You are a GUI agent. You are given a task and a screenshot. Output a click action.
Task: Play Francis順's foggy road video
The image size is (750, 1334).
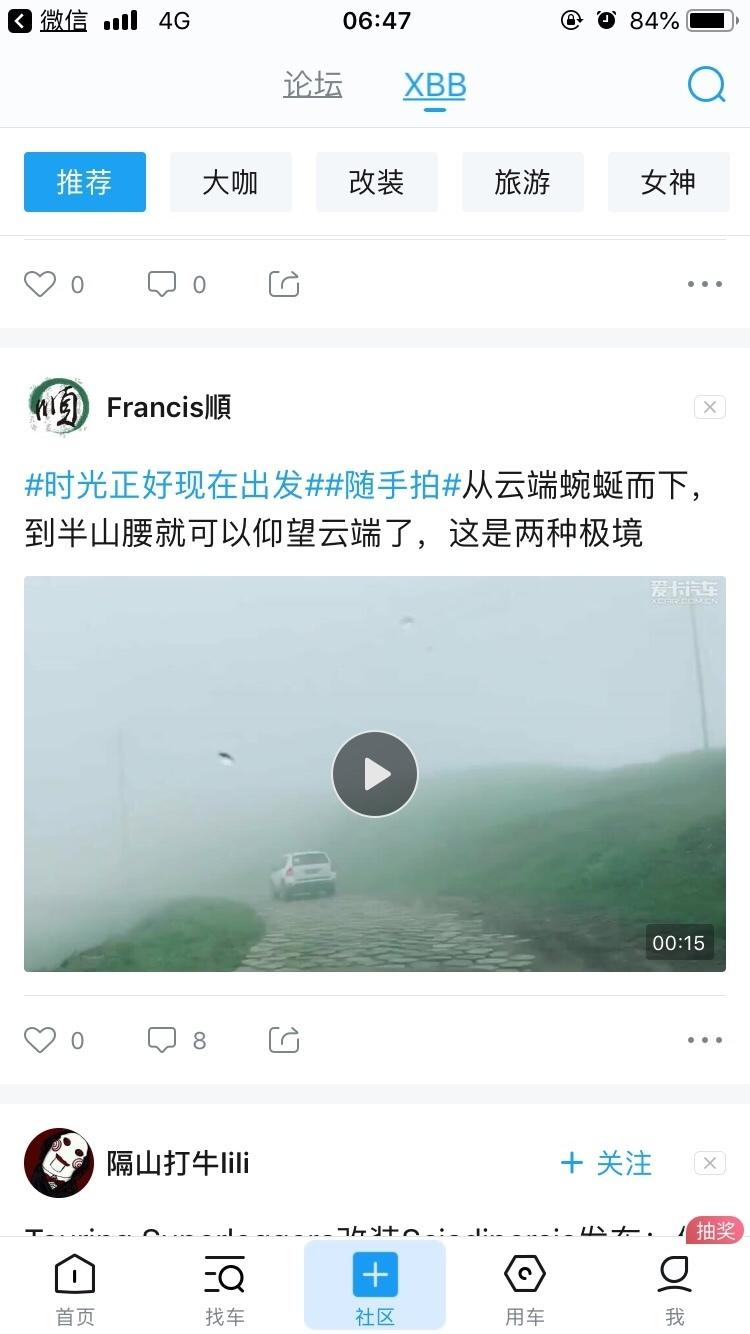pos(375,774)
